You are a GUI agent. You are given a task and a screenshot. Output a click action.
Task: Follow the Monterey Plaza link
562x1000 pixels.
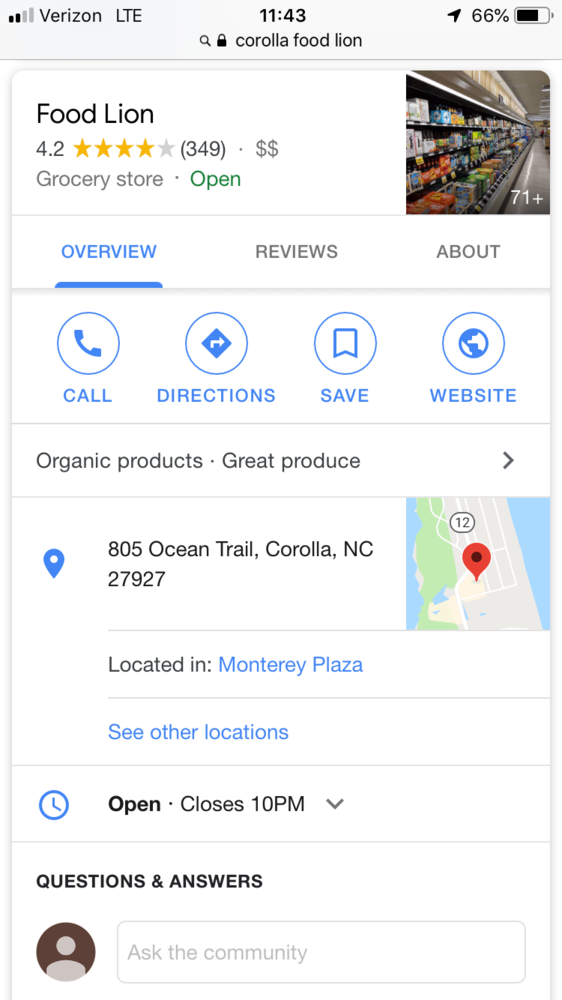click(x=290, y=665)
